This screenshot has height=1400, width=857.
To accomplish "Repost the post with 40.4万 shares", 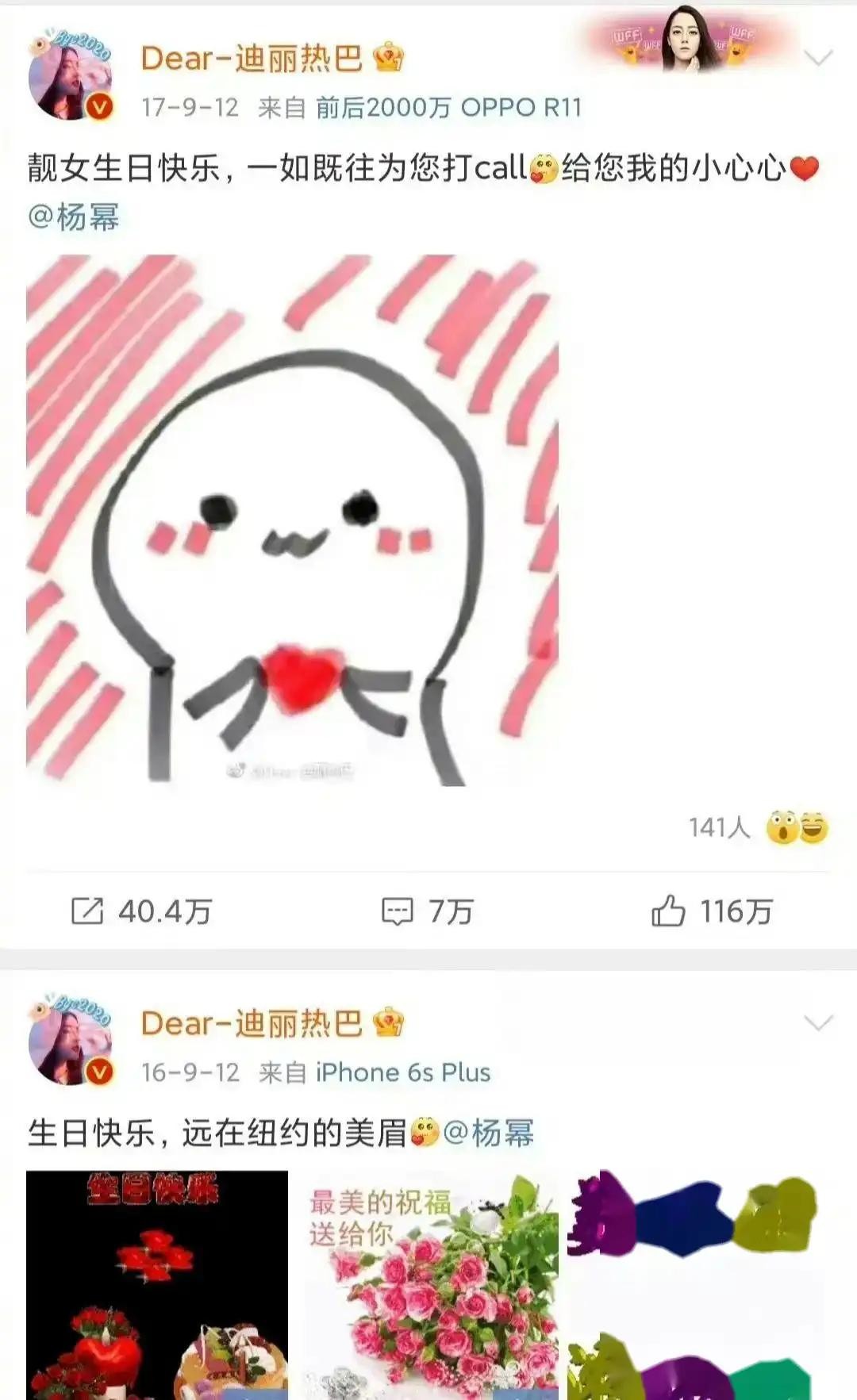I will 141,911.
